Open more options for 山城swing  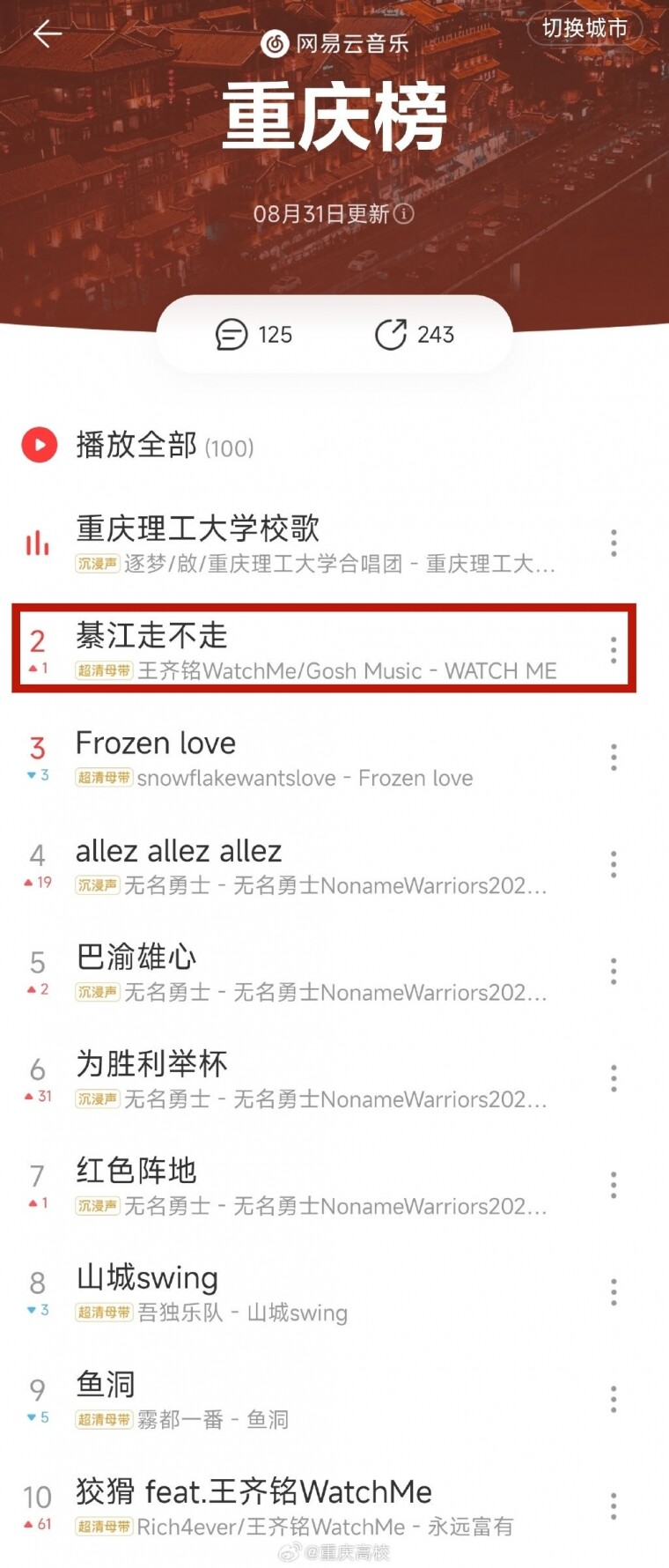(614, 1292)
